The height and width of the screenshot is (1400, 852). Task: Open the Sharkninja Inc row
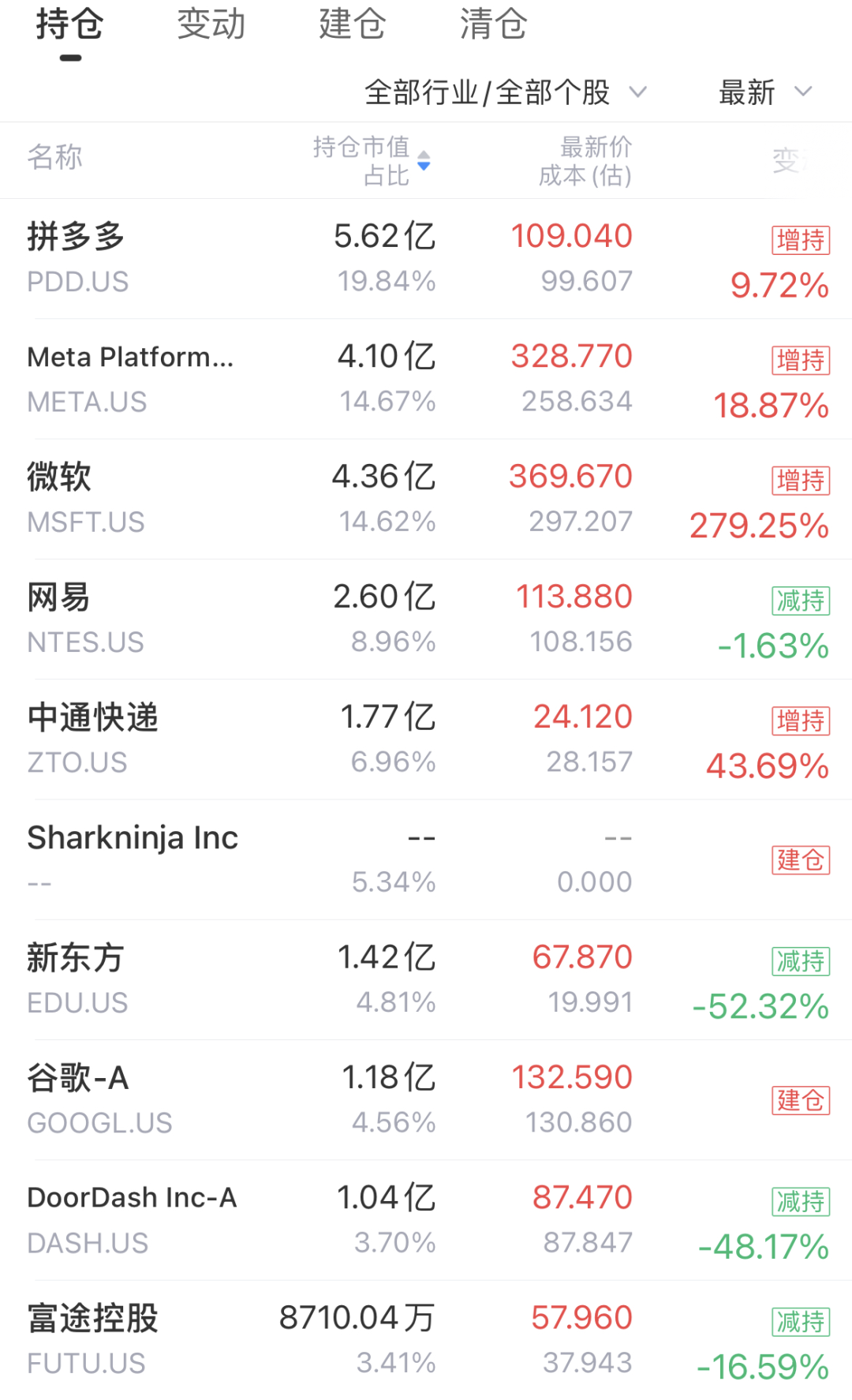click(x=426, y=859)
